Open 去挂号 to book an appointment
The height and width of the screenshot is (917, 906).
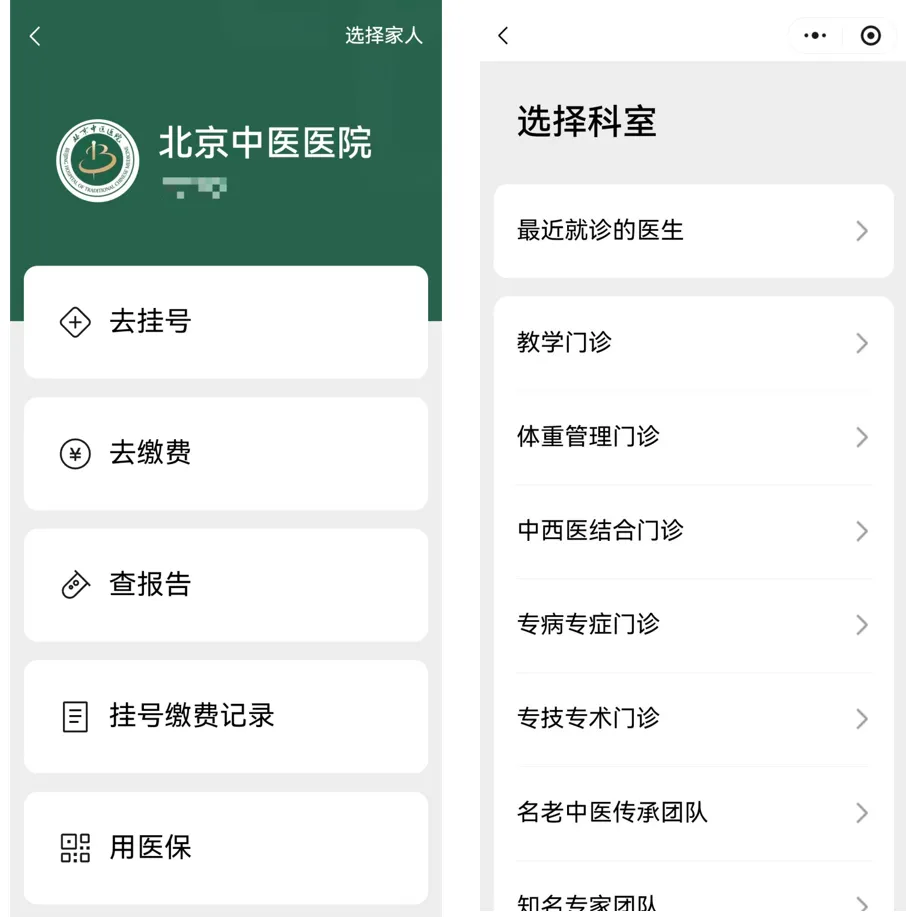pos(226,322)
